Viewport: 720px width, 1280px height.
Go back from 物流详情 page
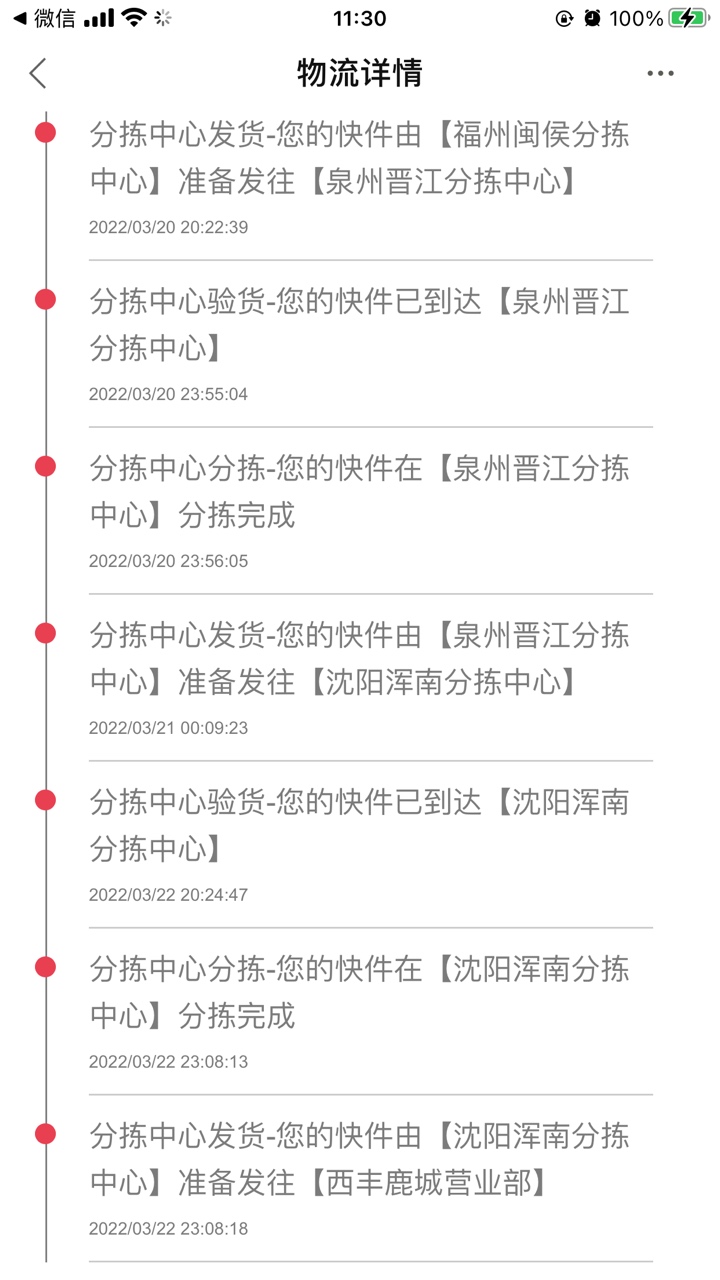[x=38, y=73]
